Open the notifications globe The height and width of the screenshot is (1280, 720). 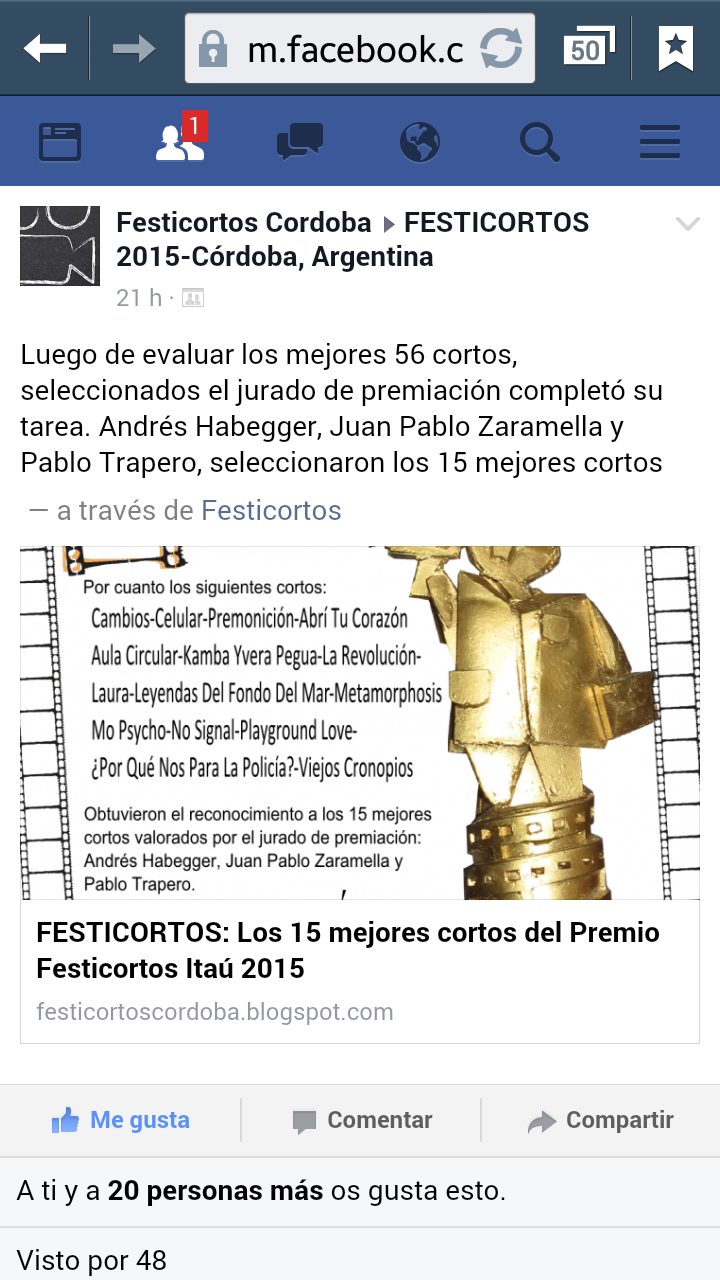coord(420,142)
